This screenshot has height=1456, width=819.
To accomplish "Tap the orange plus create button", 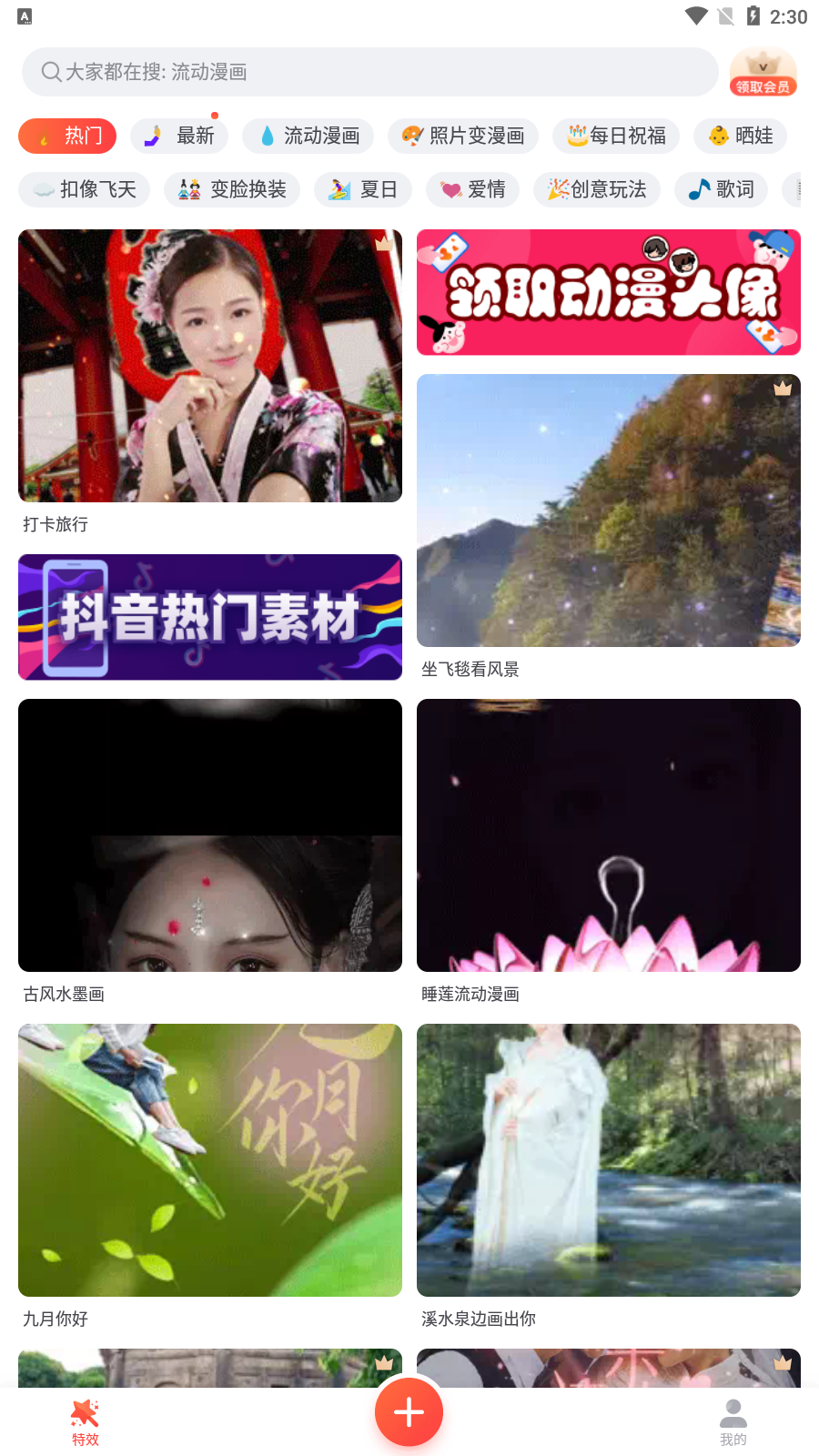I will [409, 1411].
